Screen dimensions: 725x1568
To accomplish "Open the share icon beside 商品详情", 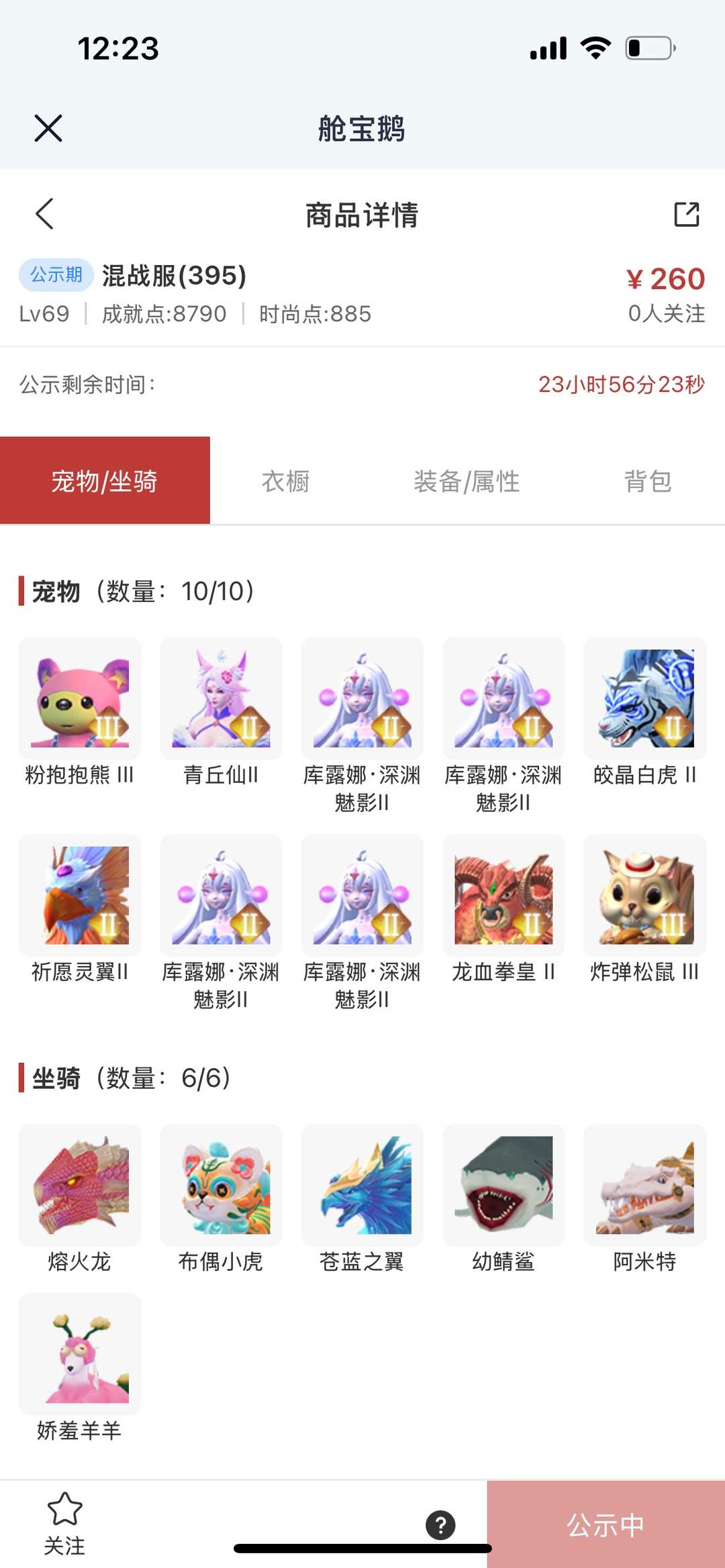I will (x=686, y=213).
